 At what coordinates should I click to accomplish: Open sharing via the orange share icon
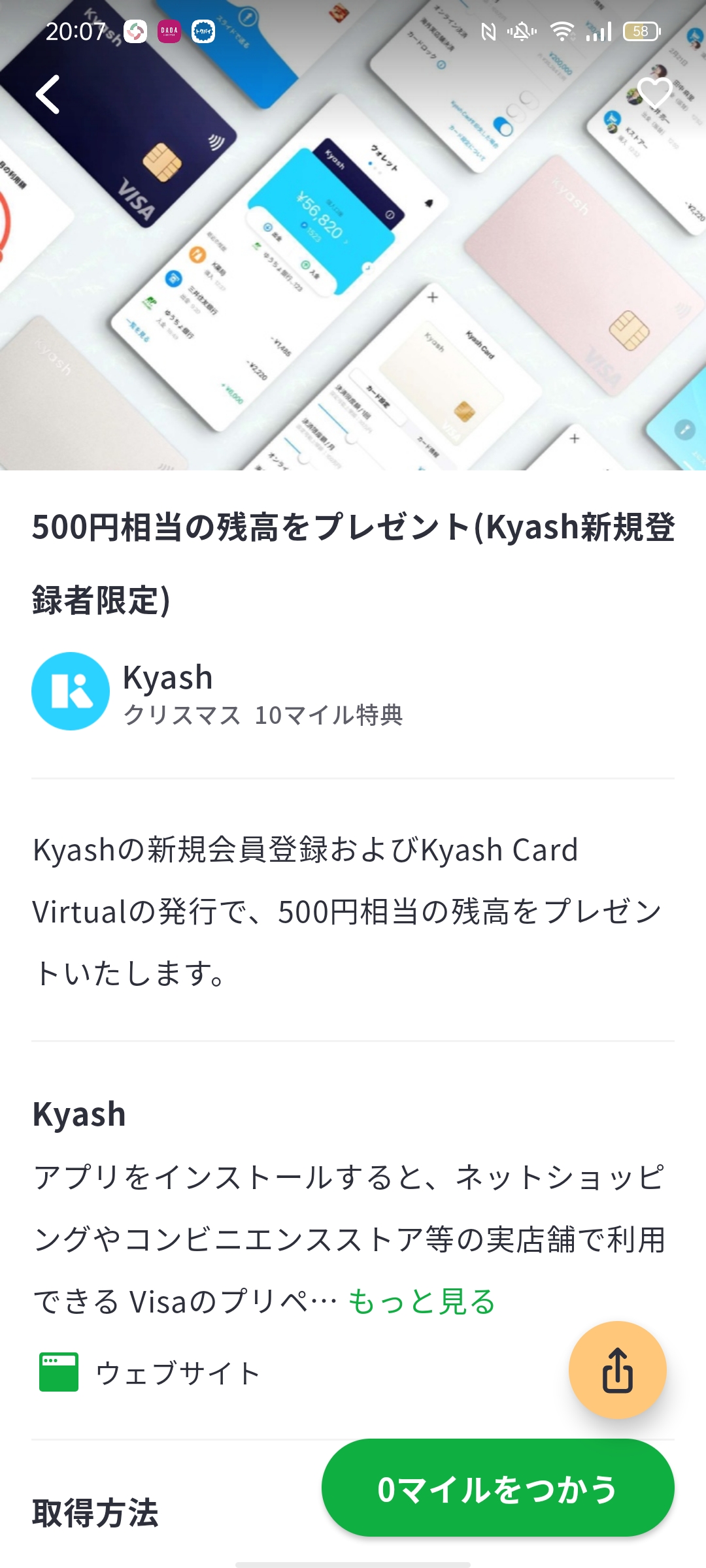coord(617,1370)
